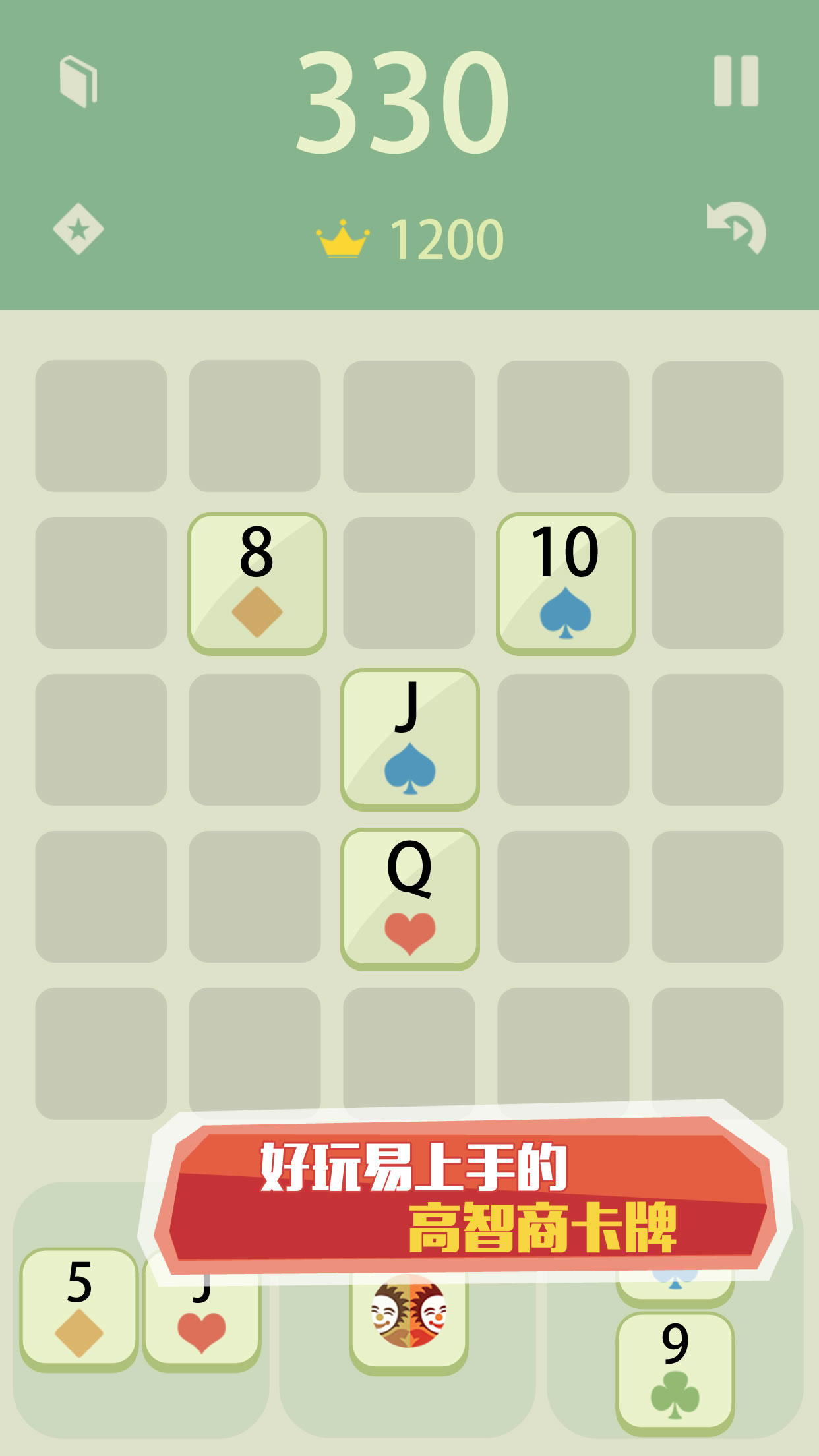
Task: Undo the last move
Action: (737, 228)
